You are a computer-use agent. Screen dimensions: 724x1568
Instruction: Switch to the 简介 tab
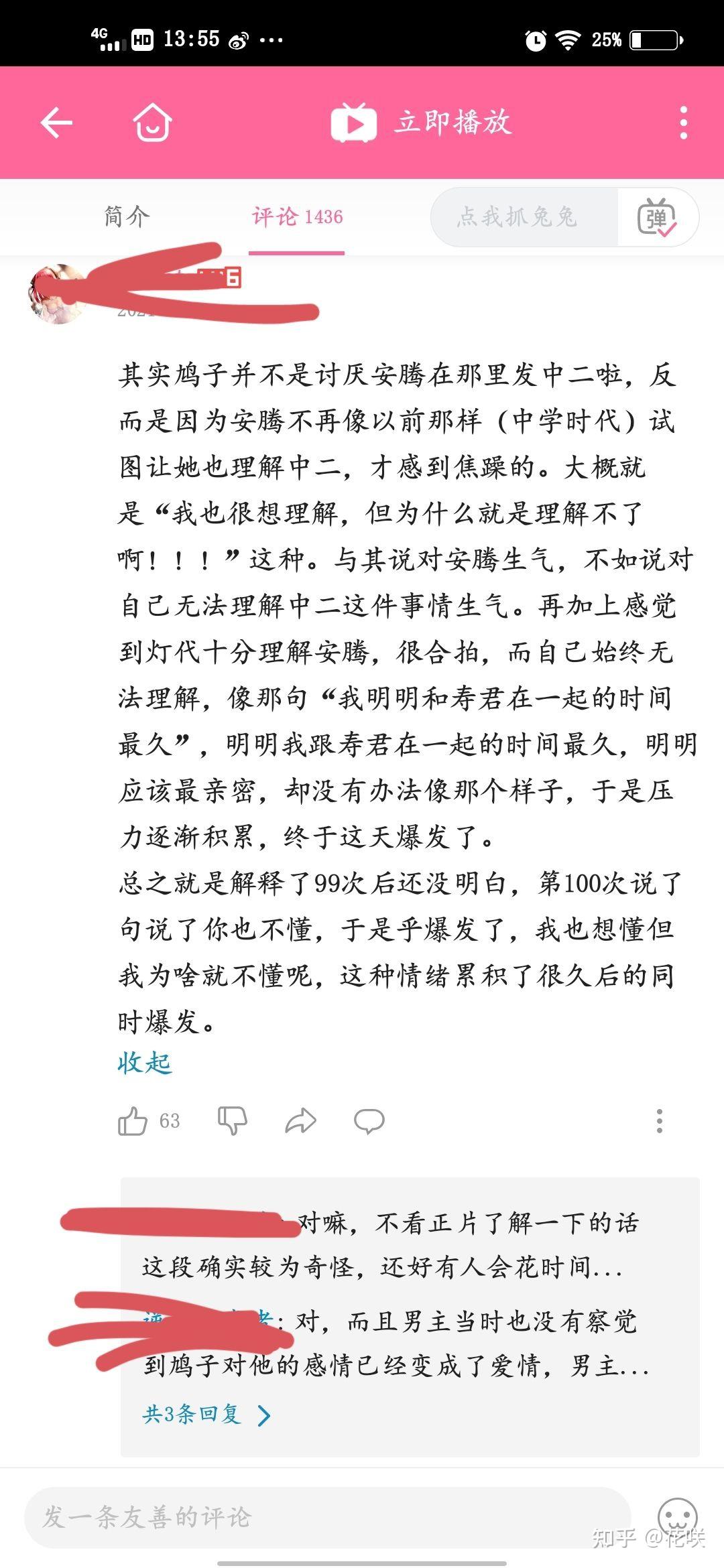(x=127, y=216)
